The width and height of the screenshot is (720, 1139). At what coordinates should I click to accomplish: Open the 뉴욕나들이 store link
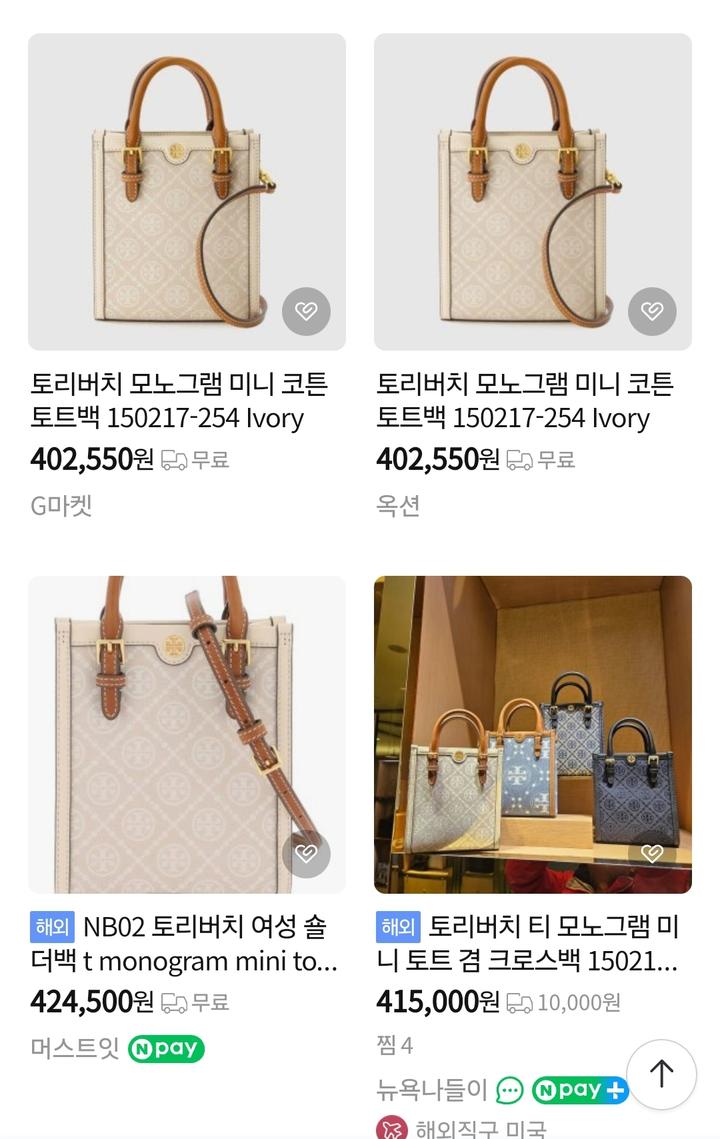pos(431,1090)
